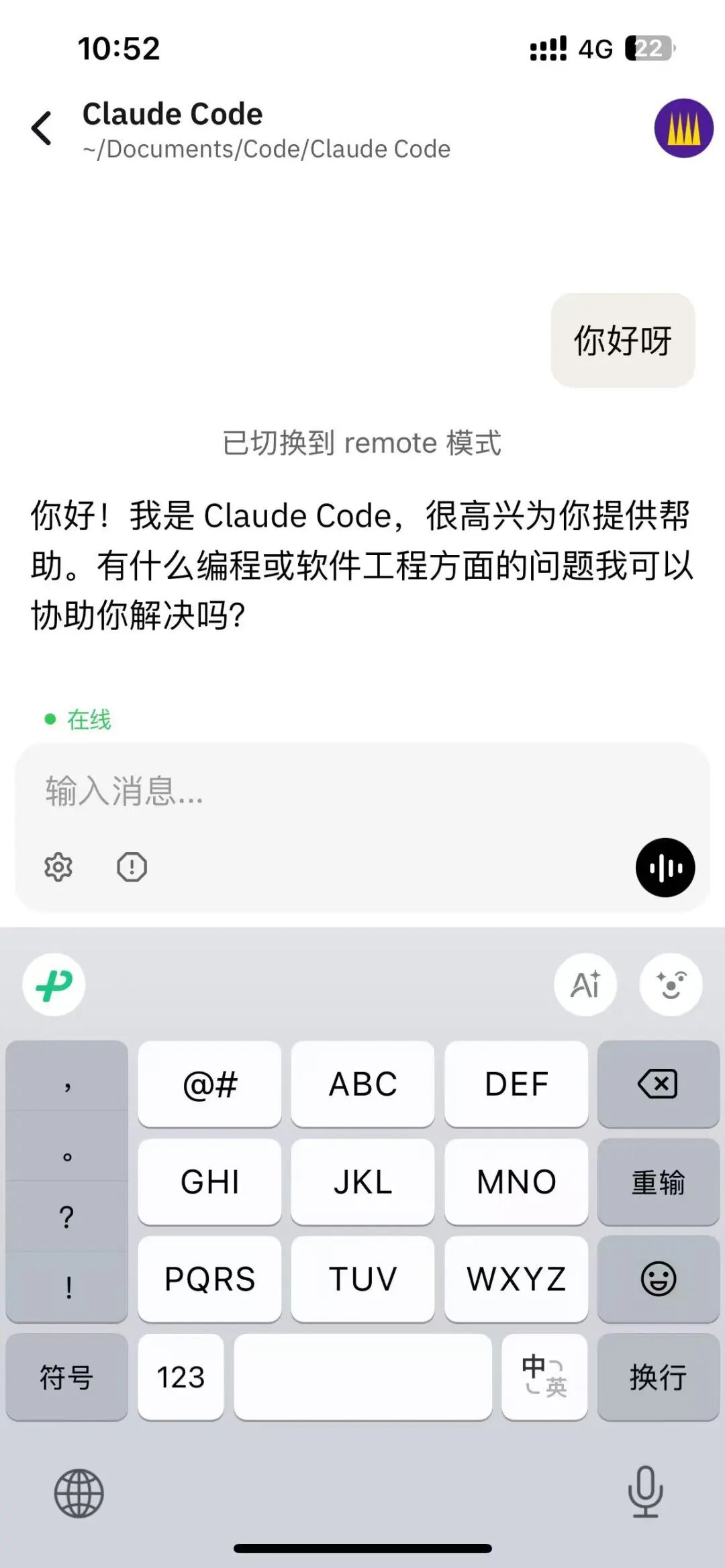
Task: Open the emoji face panel on keyboard
Action: click(x=671, y=984)
